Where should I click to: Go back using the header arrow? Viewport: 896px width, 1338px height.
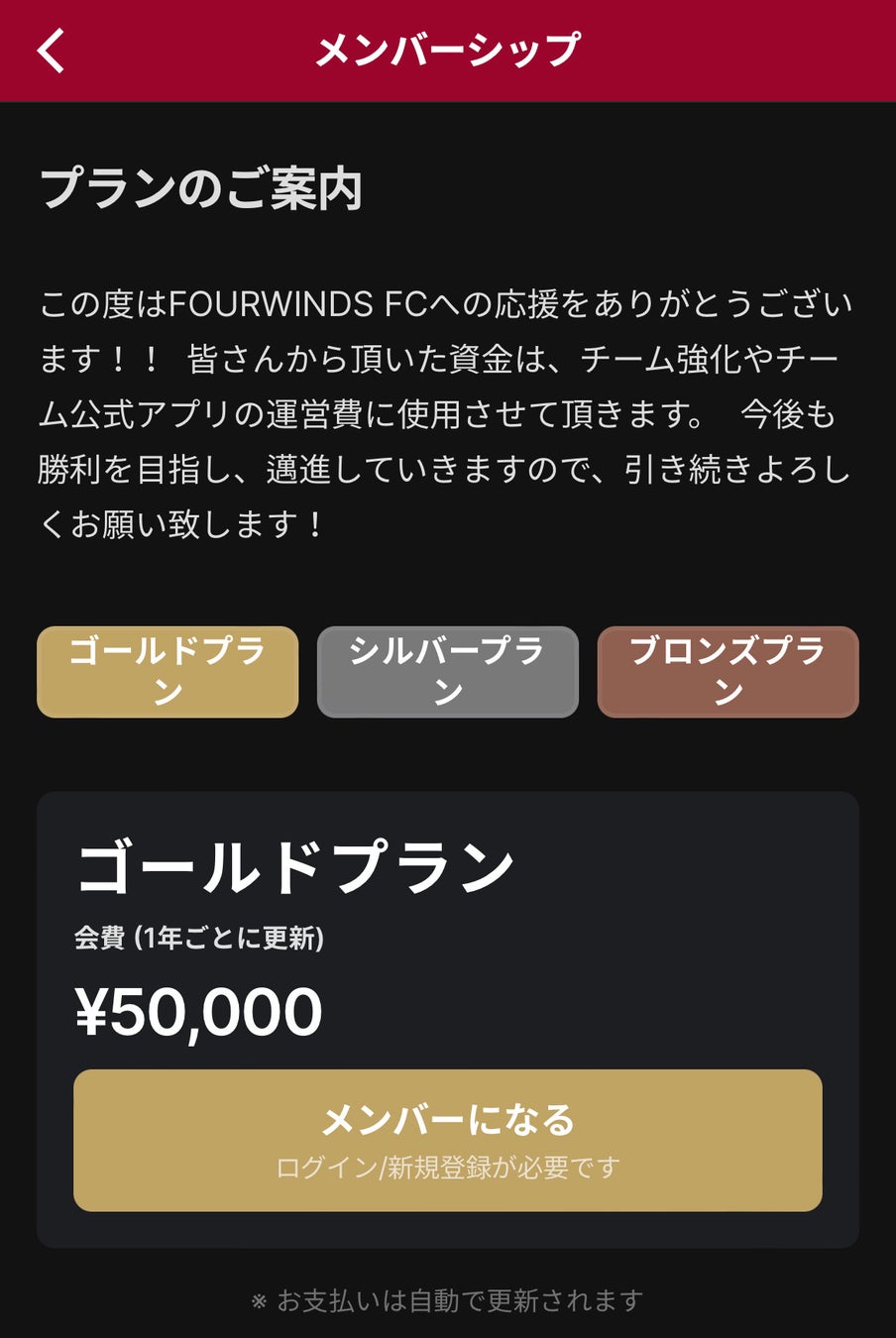pyautogui.click(x=52, y=50)
